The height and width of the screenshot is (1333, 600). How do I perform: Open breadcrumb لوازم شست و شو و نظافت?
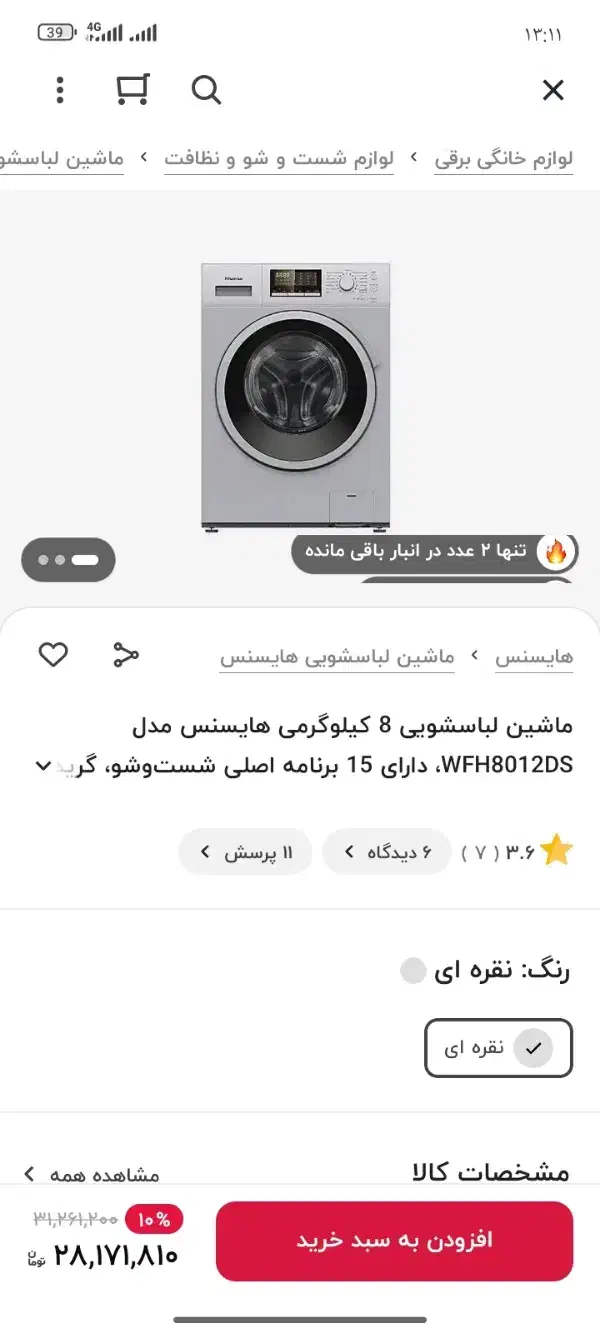point(279,159)
